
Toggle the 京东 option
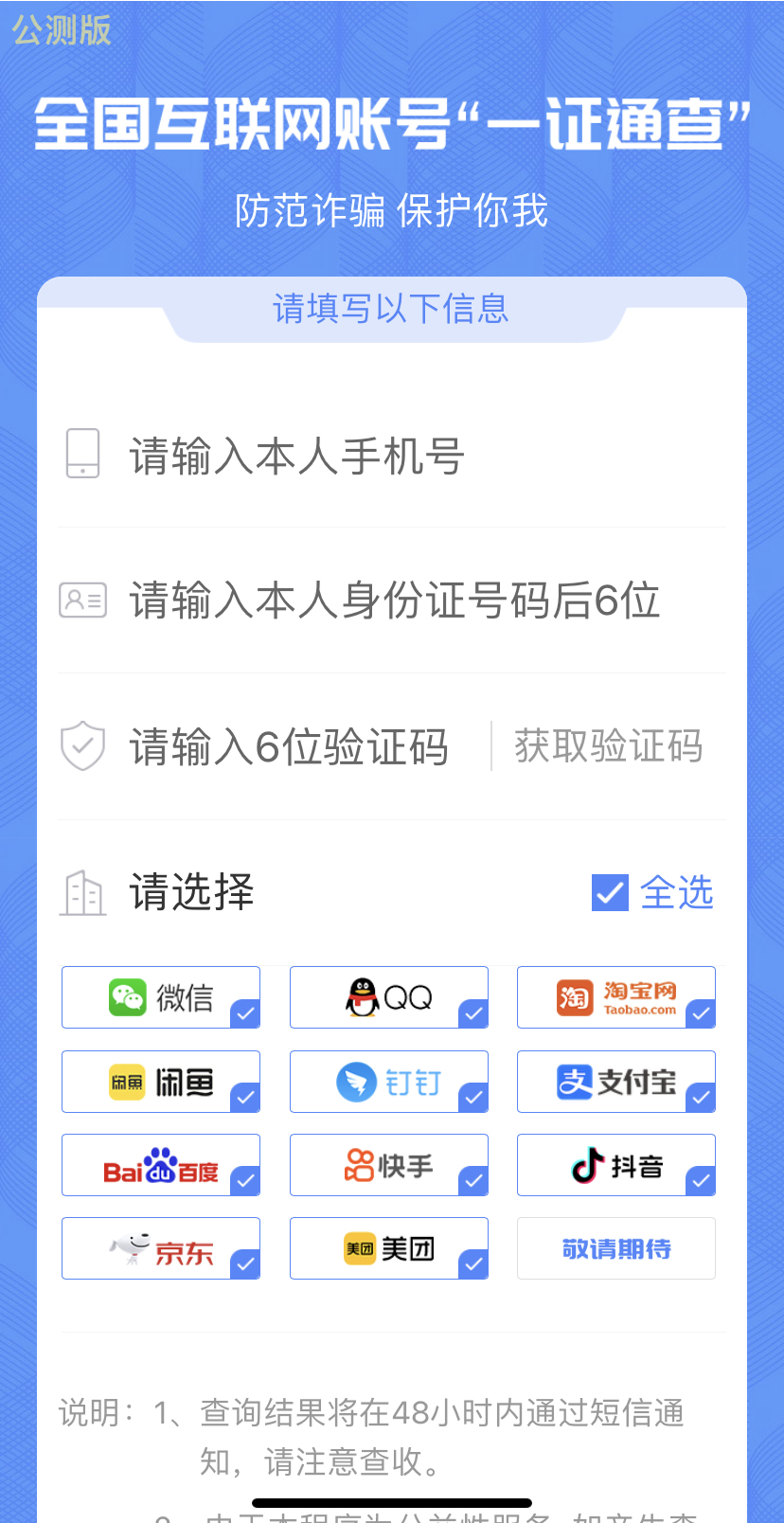tap(161, 1248)
